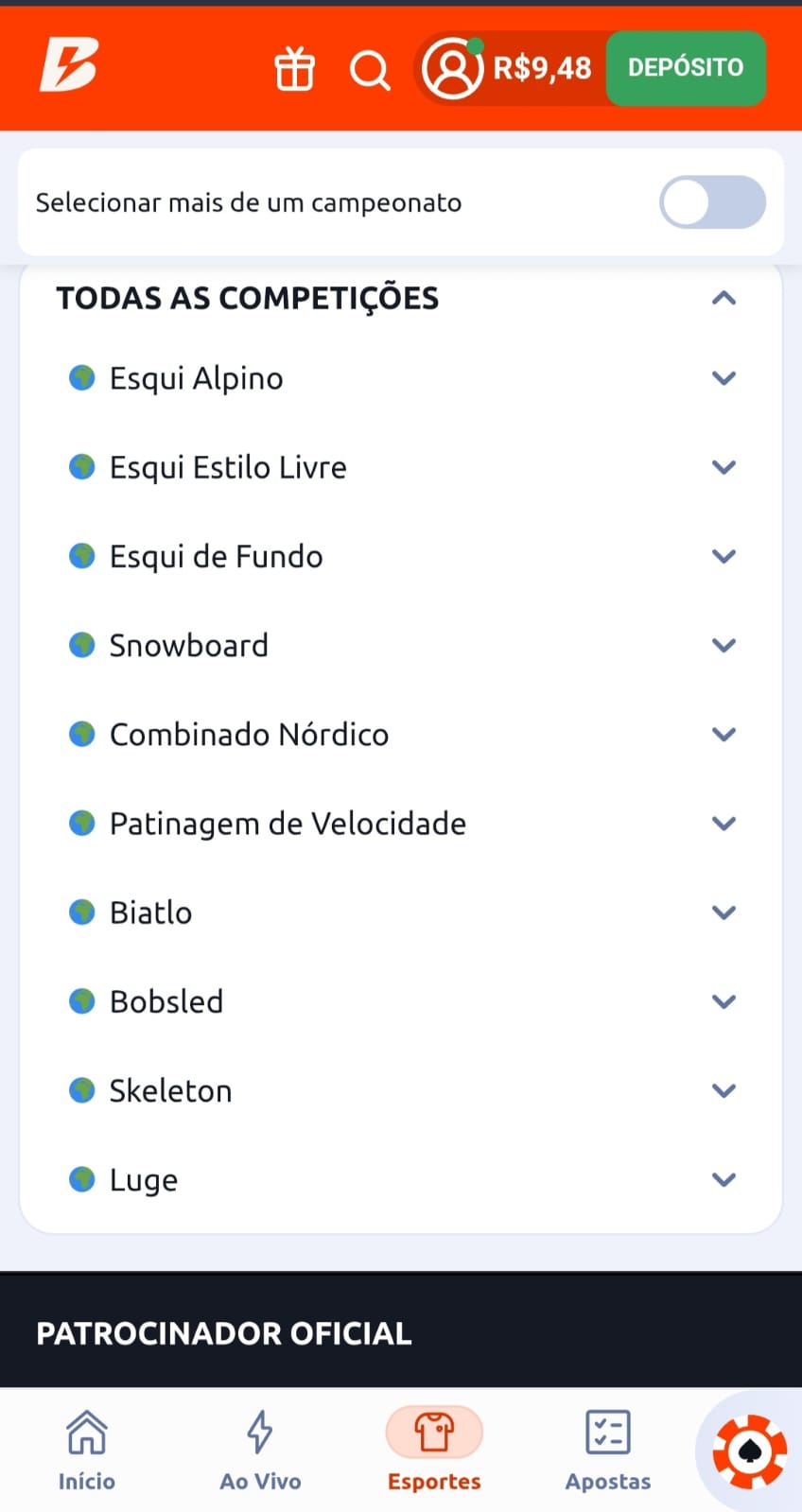Click the DEPÓSITO button
The width and height of the screenshot is (802, 1512).
point(686,68)
